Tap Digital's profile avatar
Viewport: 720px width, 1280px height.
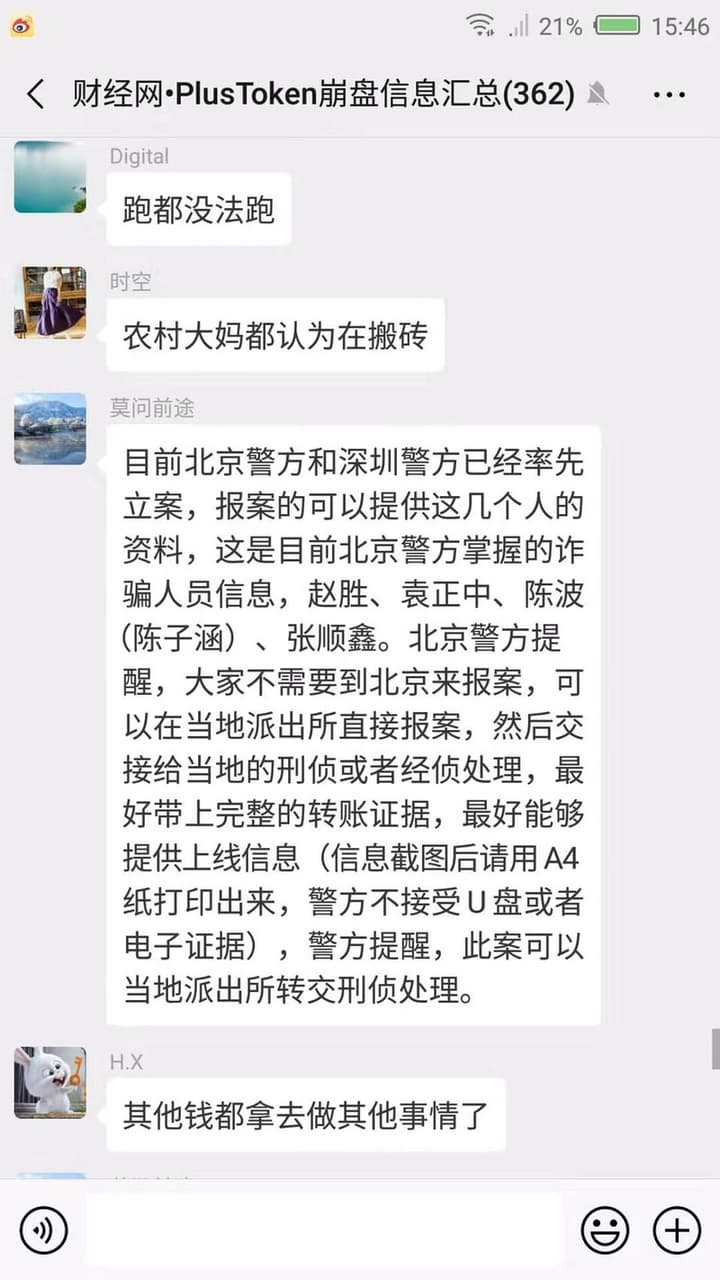[x=50, y=180]
